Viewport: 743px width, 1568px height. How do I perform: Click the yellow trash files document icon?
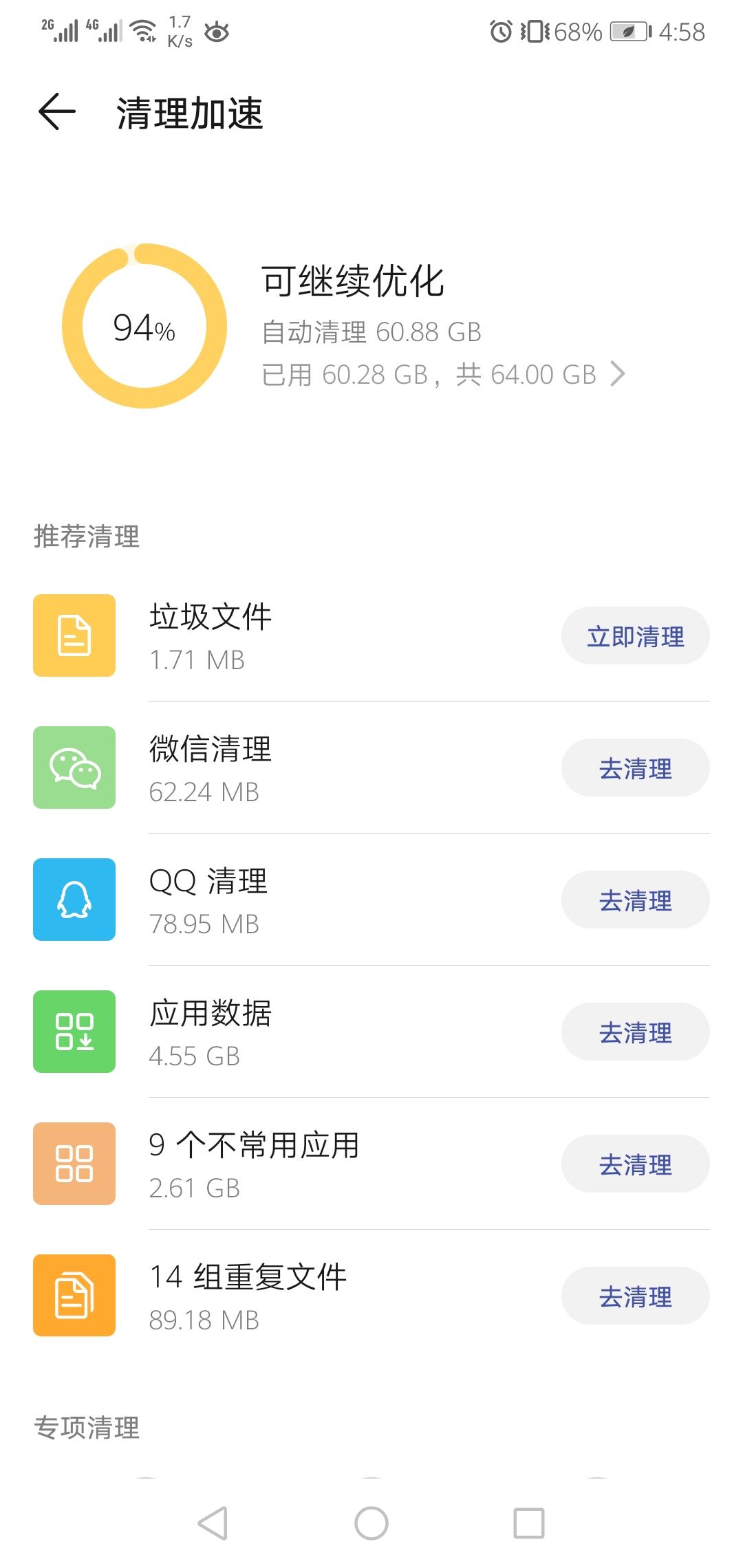click(x=74, y=635)
